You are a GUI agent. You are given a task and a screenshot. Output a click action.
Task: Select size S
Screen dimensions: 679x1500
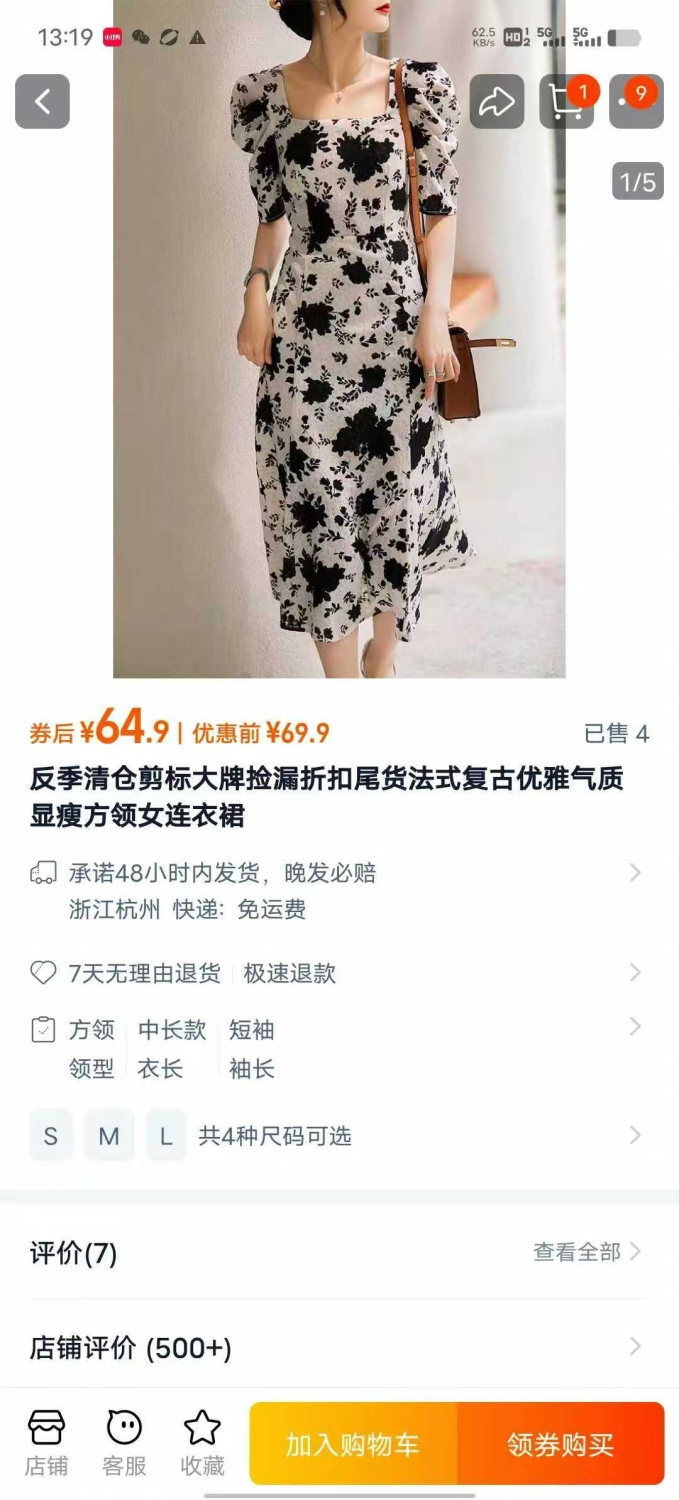pos(51,1136)
